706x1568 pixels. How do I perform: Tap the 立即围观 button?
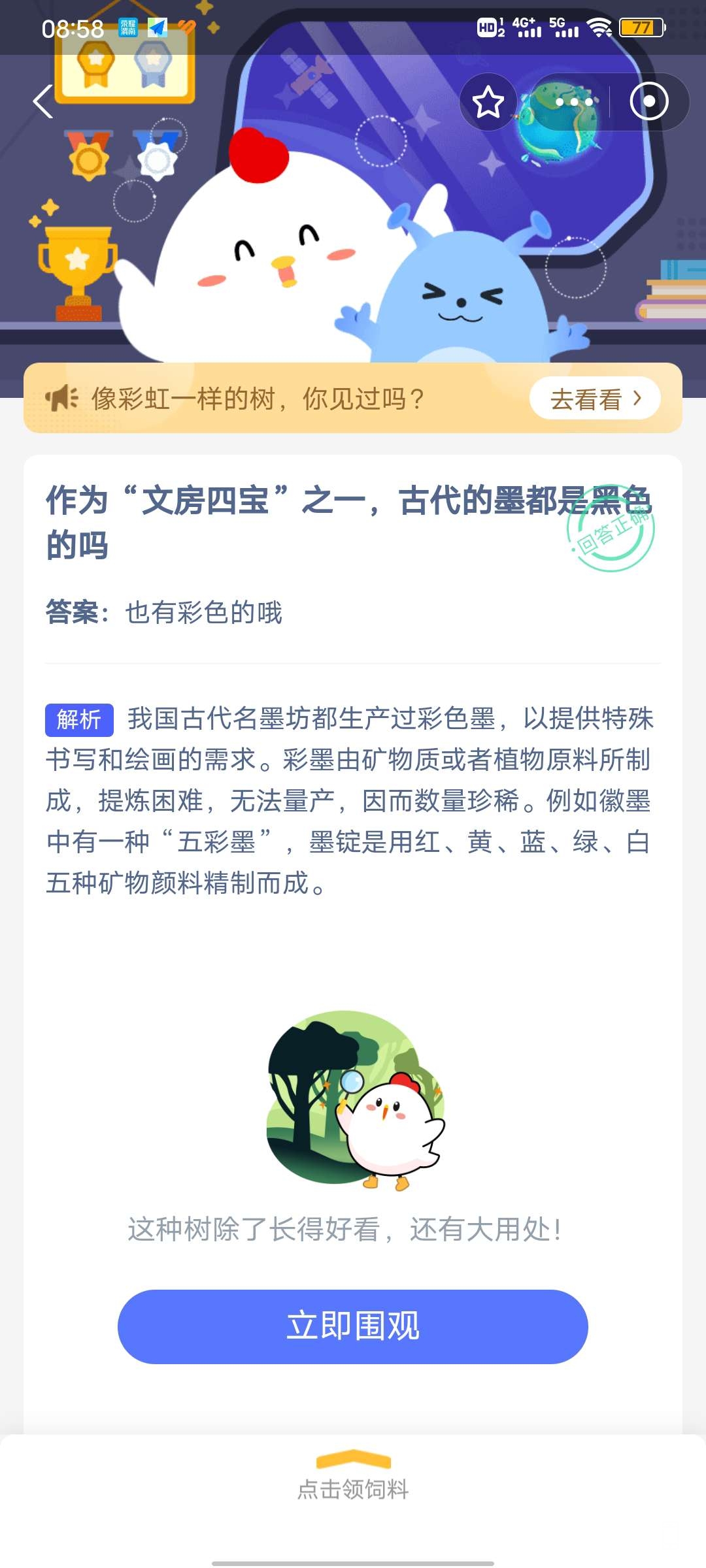point(353,1326)
